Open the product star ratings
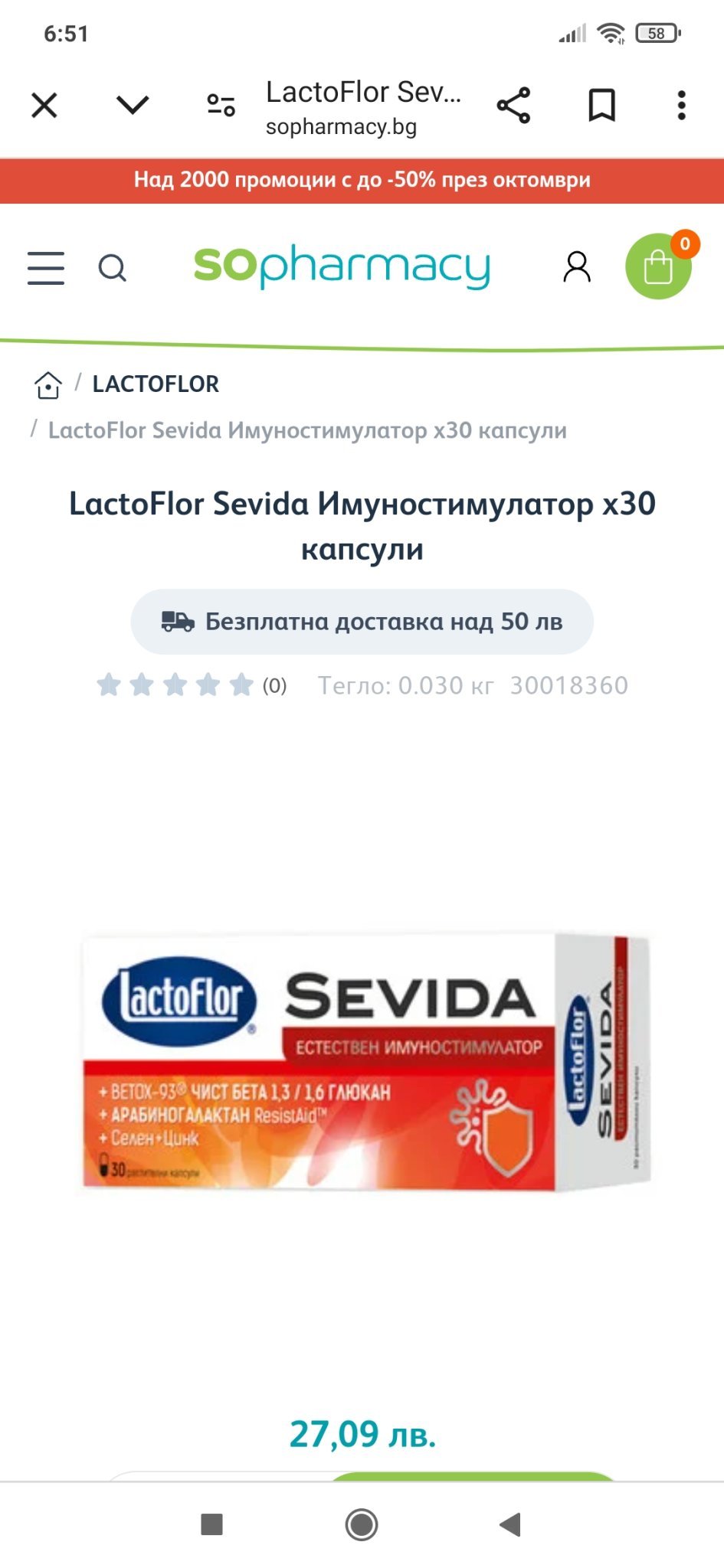 coord(175,685)
